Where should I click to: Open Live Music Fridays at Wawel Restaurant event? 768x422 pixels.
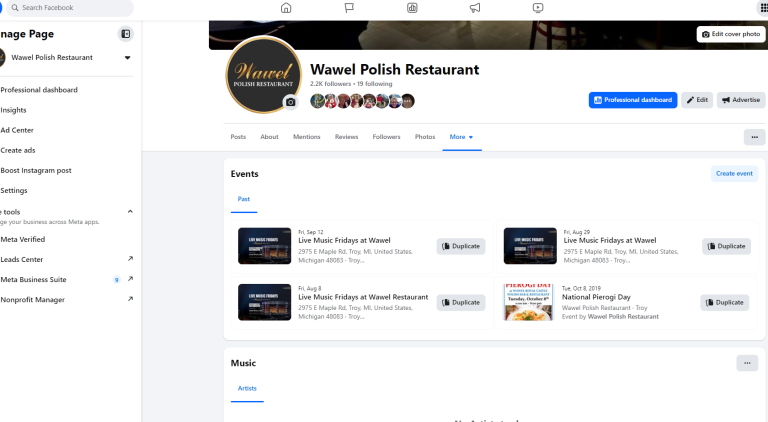(x=362, y=297)
